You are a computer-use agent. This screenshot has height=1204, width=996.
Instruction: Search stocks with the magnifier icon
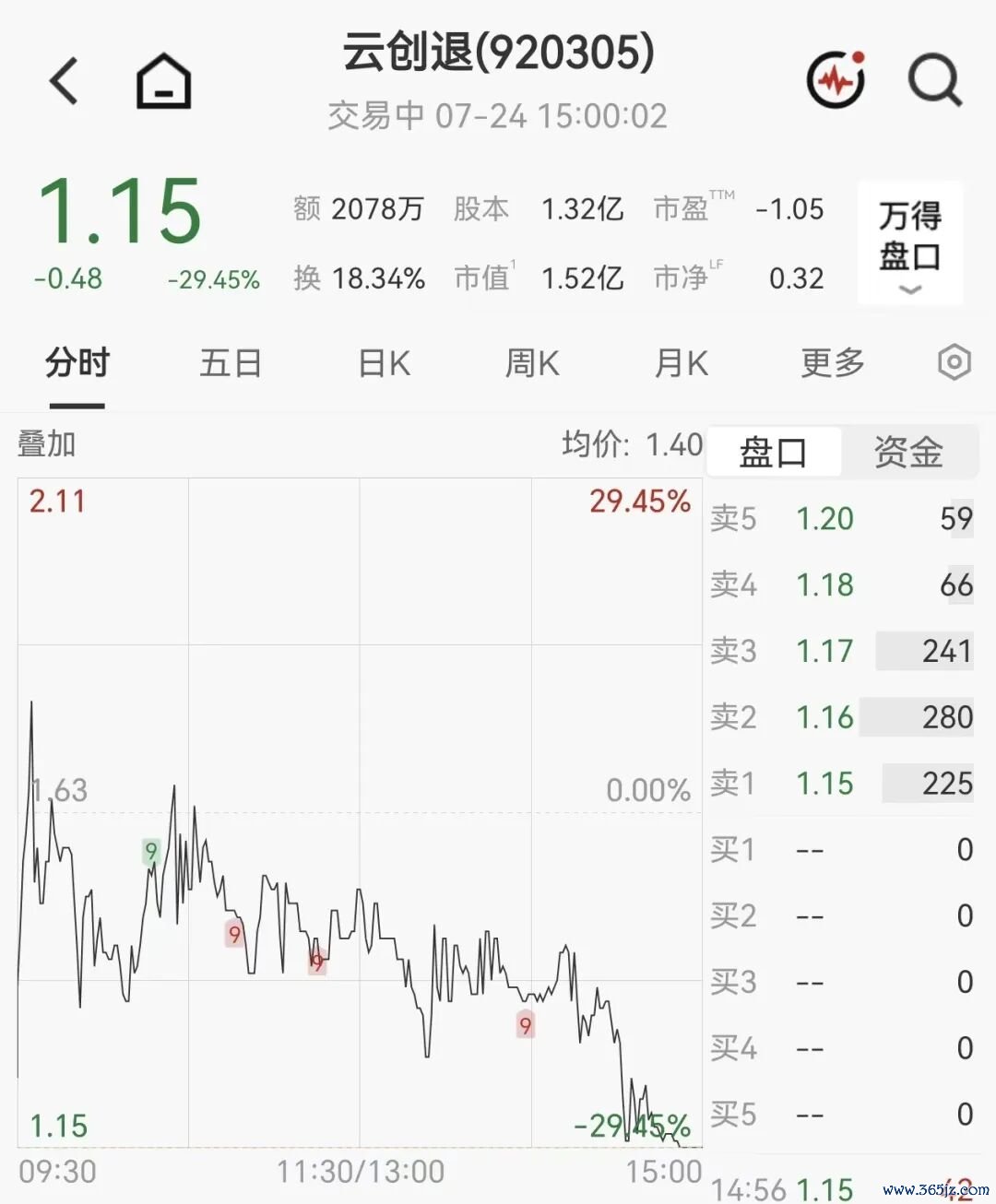click(x=935, y=81)
